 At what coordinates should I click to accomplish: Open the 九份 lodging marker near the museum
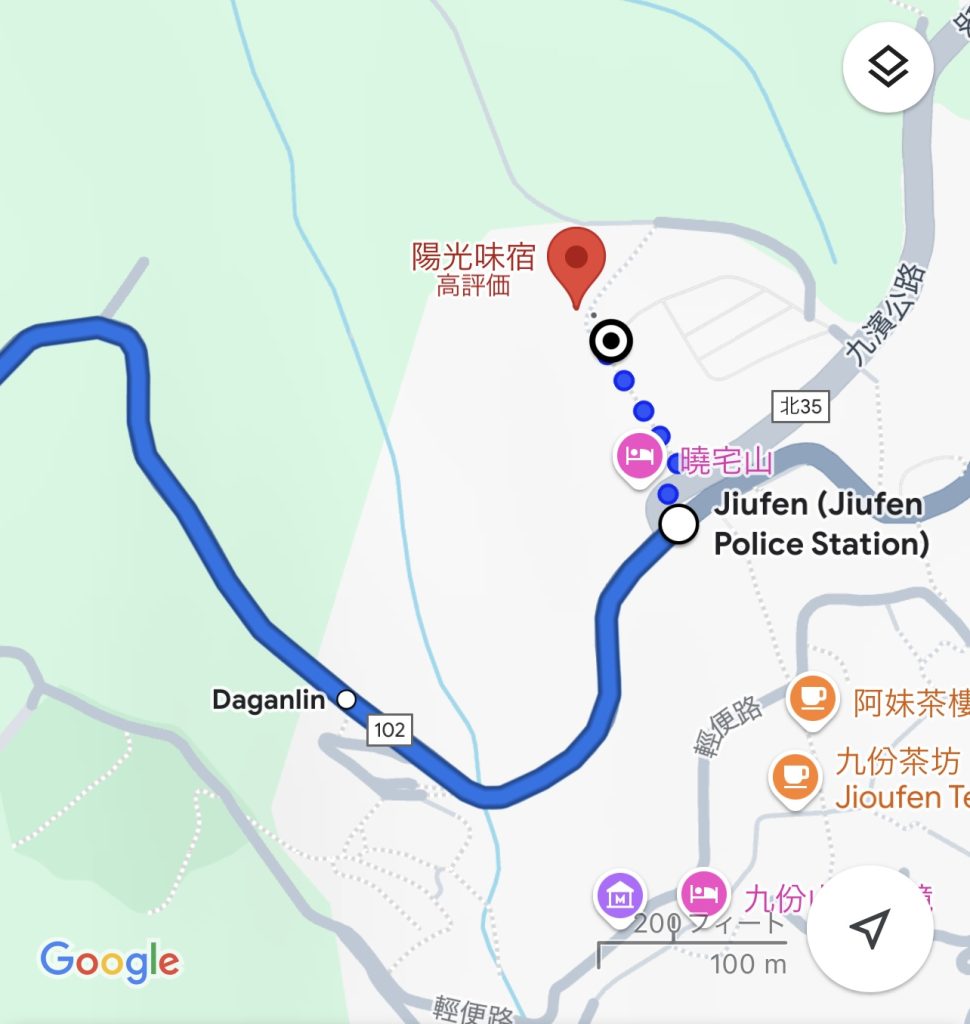tap(703, 893)
